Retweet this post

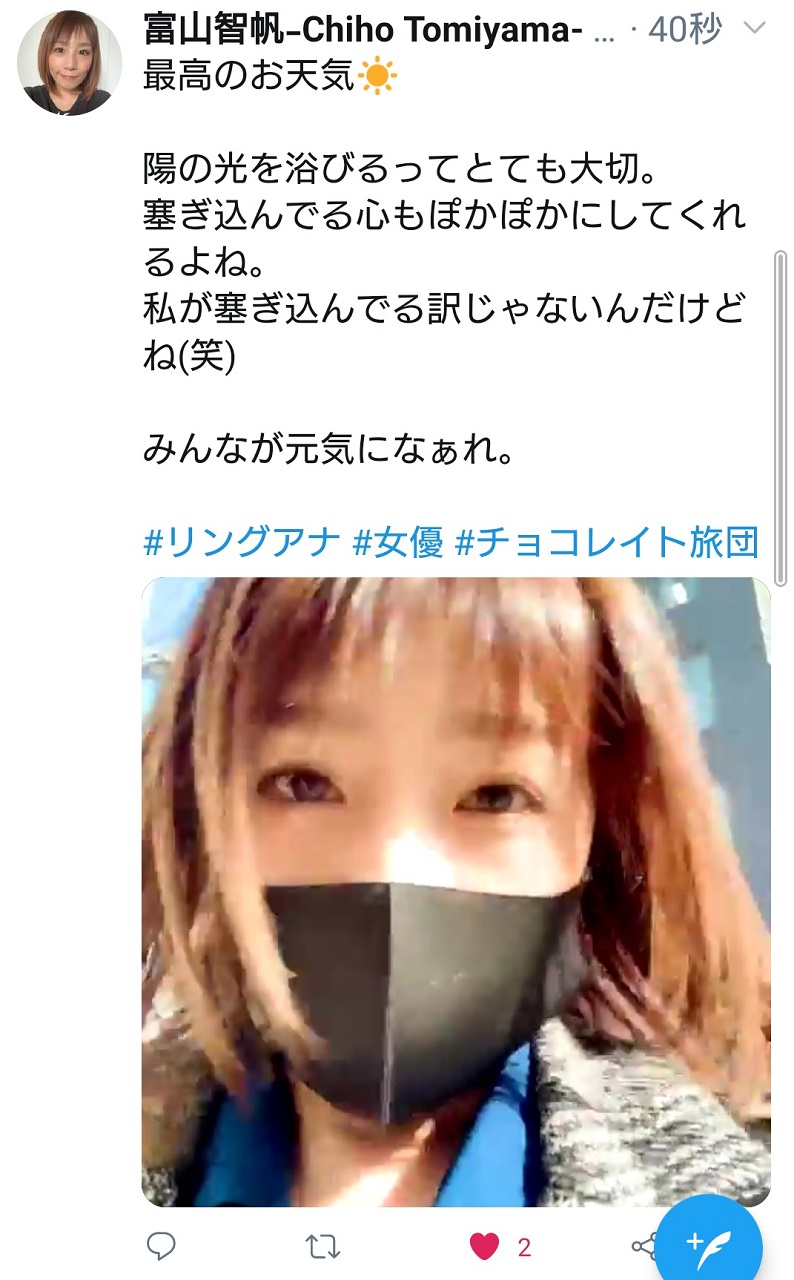coord(322,1245)
